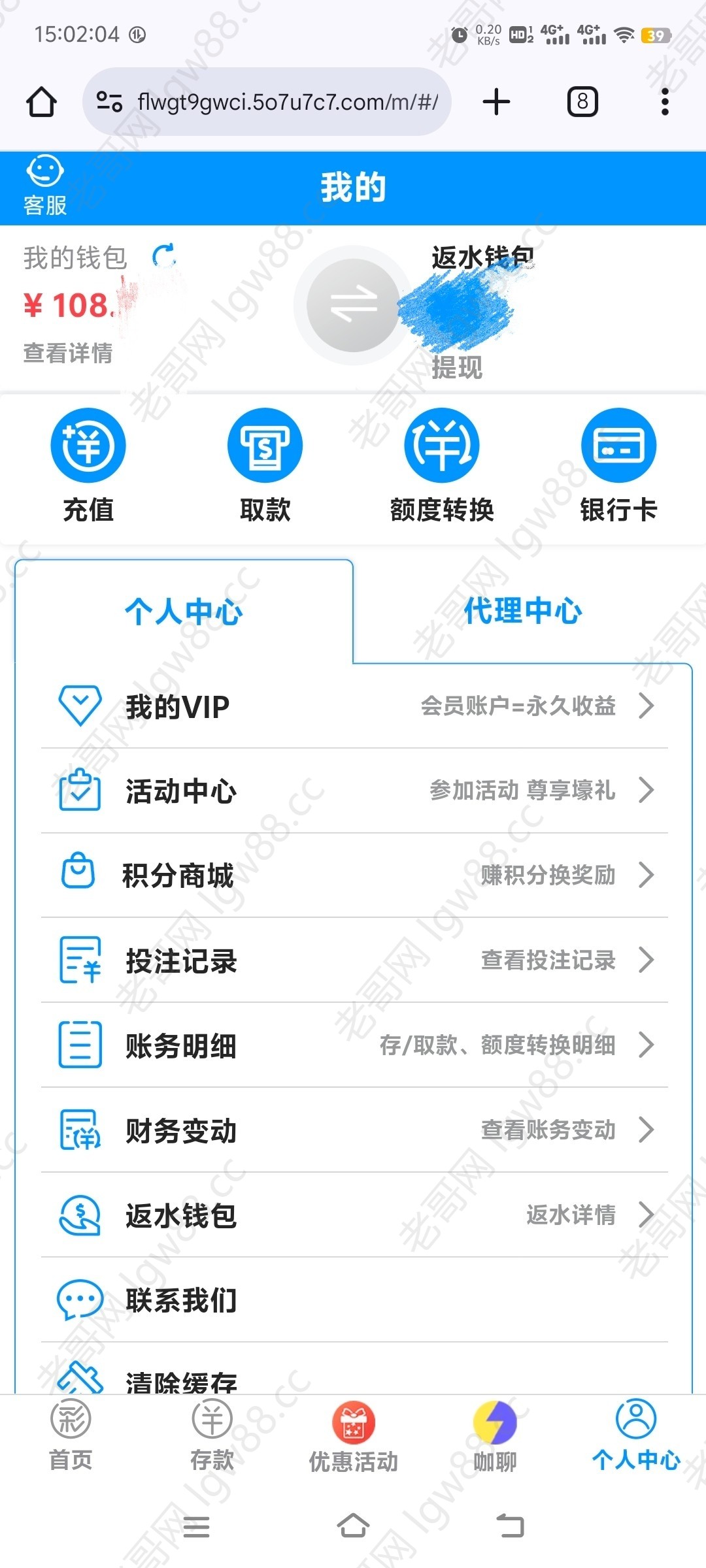Tap 查看详情 under my wallet
Viewport: 706px width, 1568px height.
[68, 353]
